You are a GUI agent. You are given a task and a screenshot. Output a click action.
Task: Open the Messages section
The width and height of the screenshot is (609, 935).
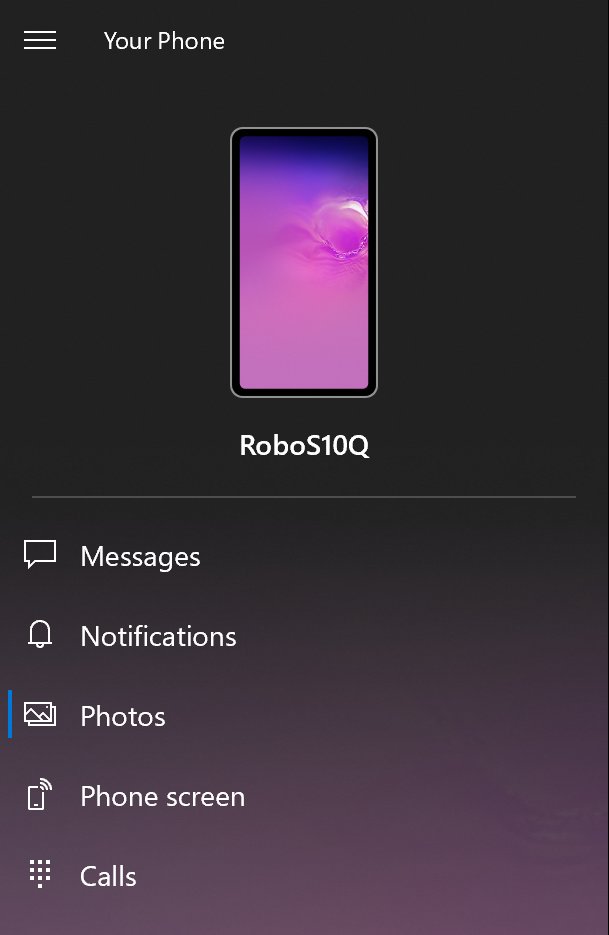pyautogui.click(x=140, y=557)
